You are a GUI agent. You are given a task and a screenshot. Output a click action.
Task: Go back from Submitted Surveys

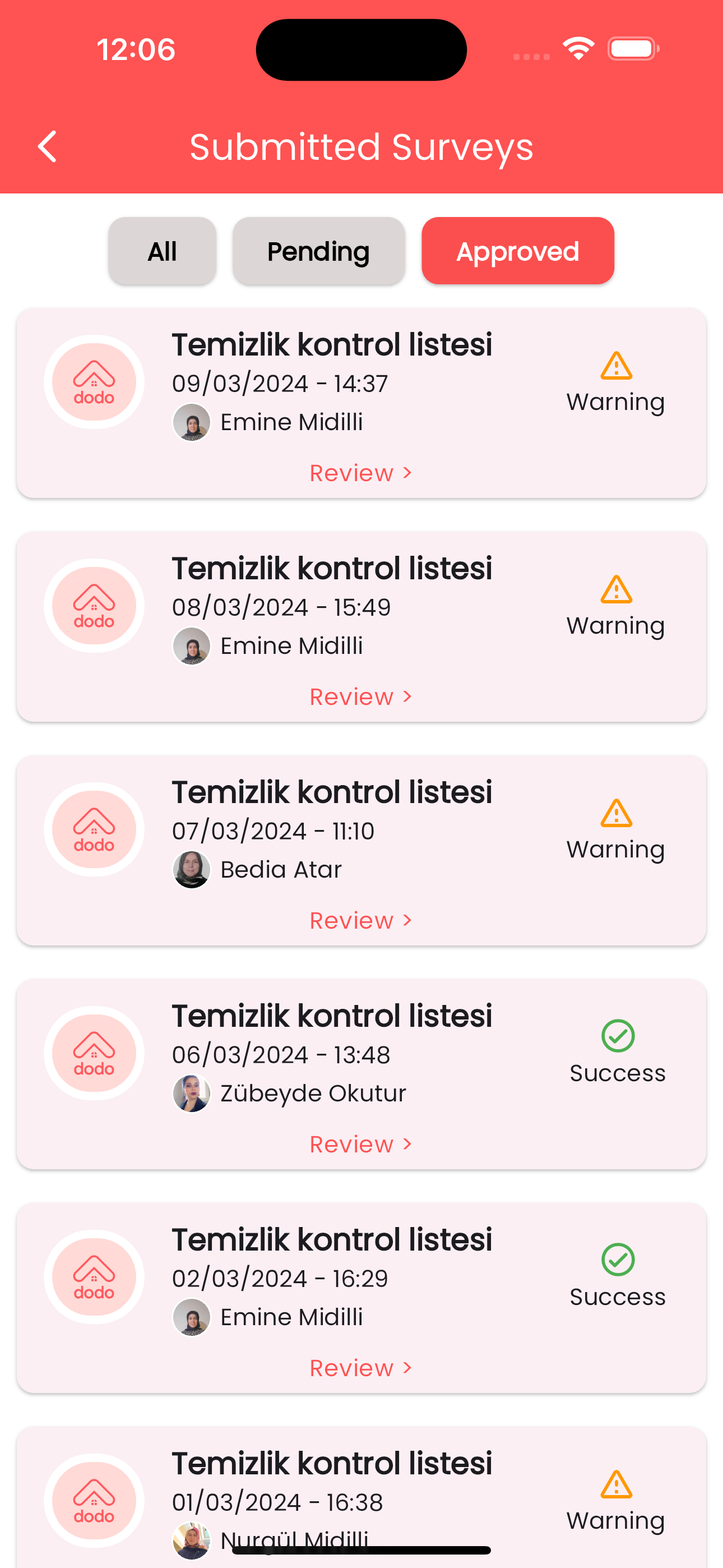click(x=48, y=147)
